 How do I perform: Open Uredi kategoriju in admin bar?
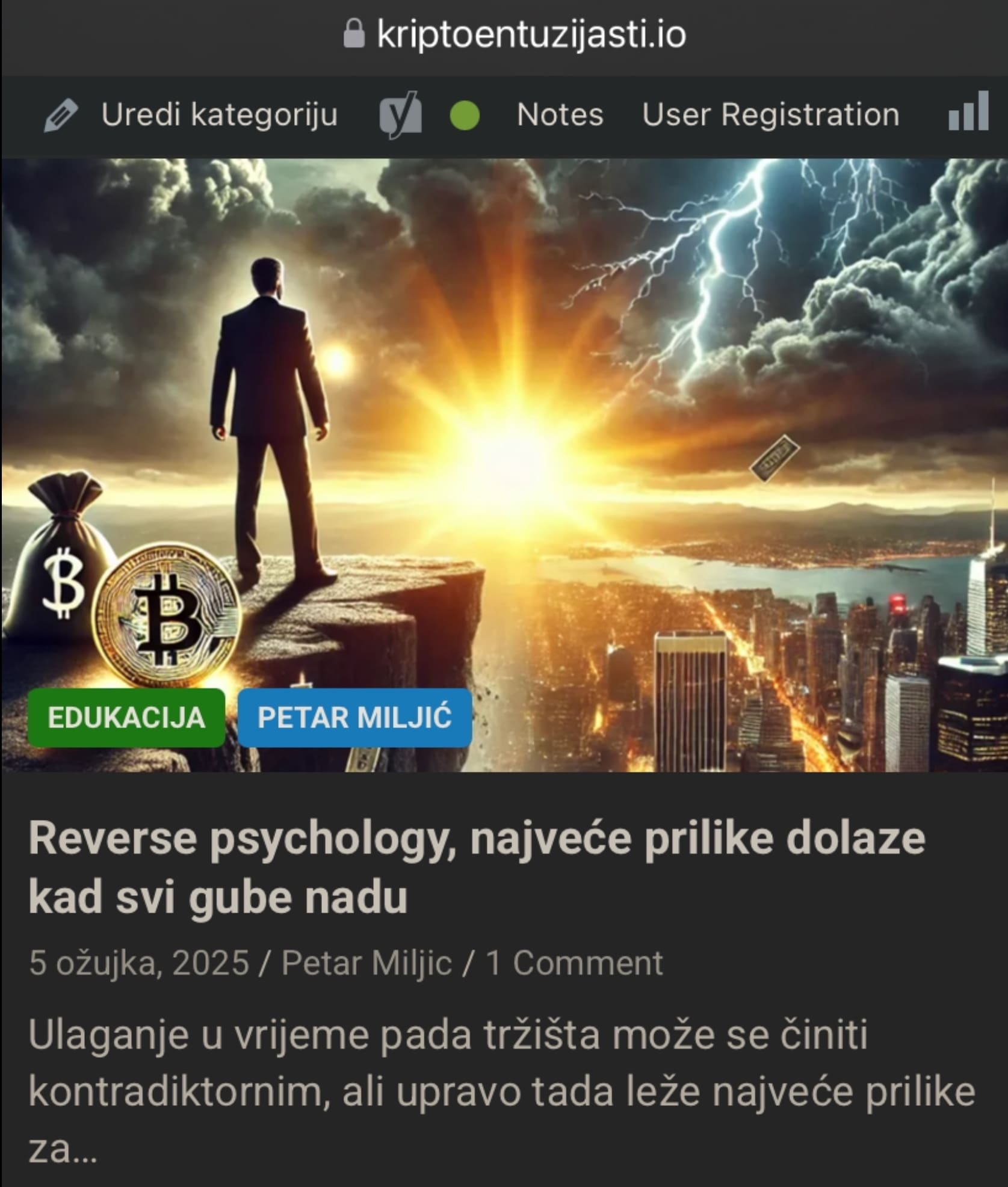click(191, 115)
